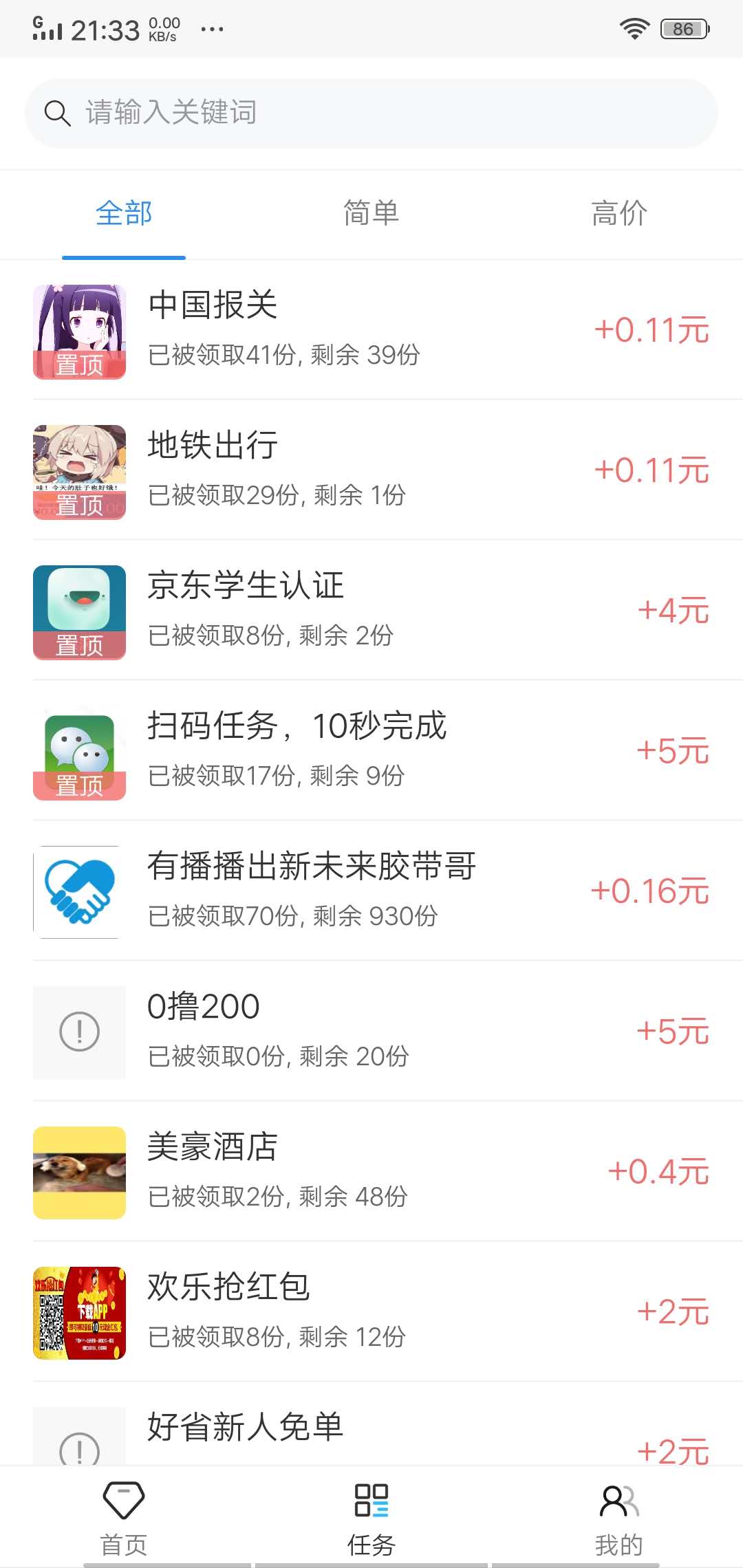
Task: Click the search magnifier icon
Action: point(58,112)
